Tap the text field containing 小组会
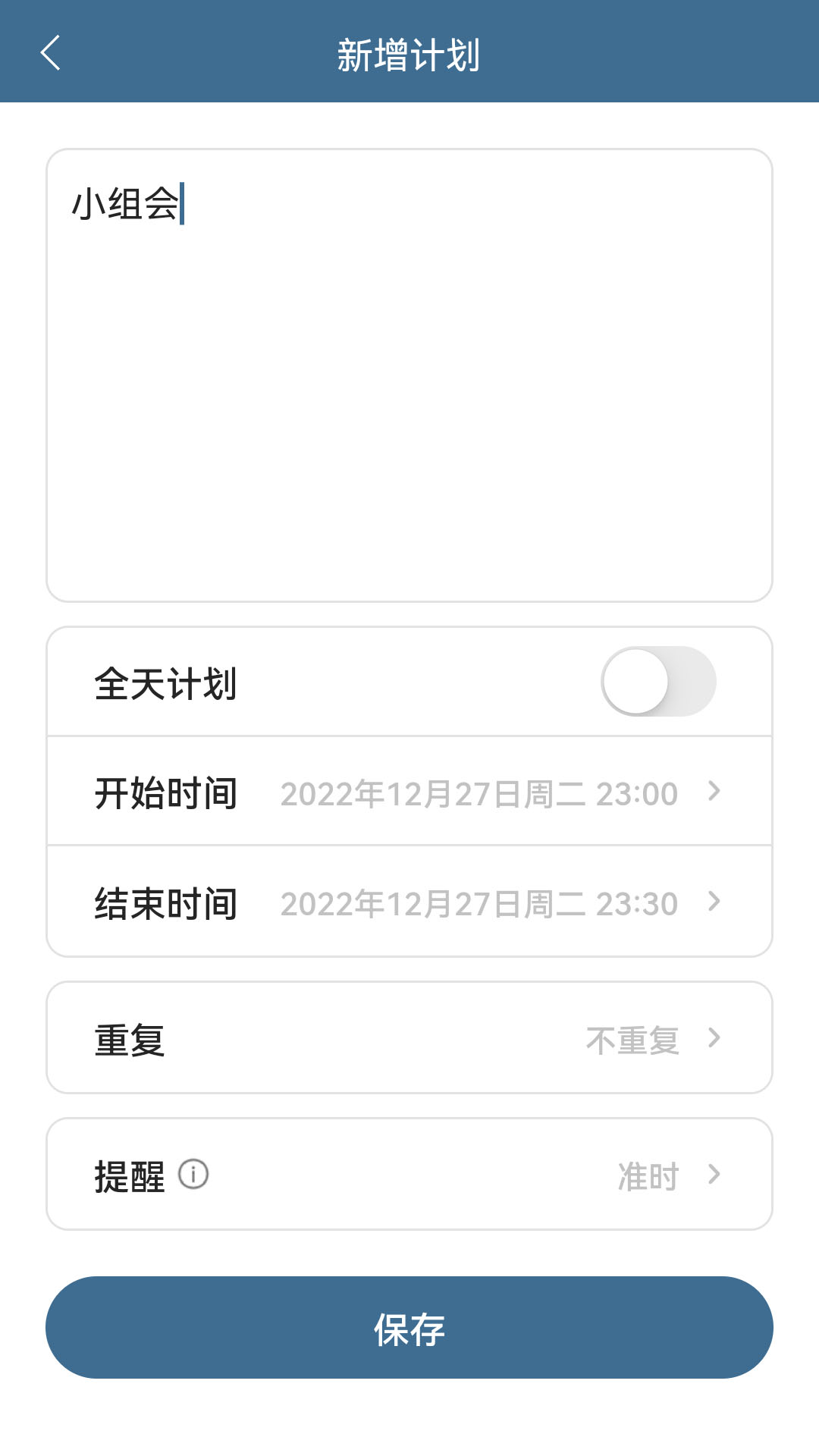 tap(409, 375)
